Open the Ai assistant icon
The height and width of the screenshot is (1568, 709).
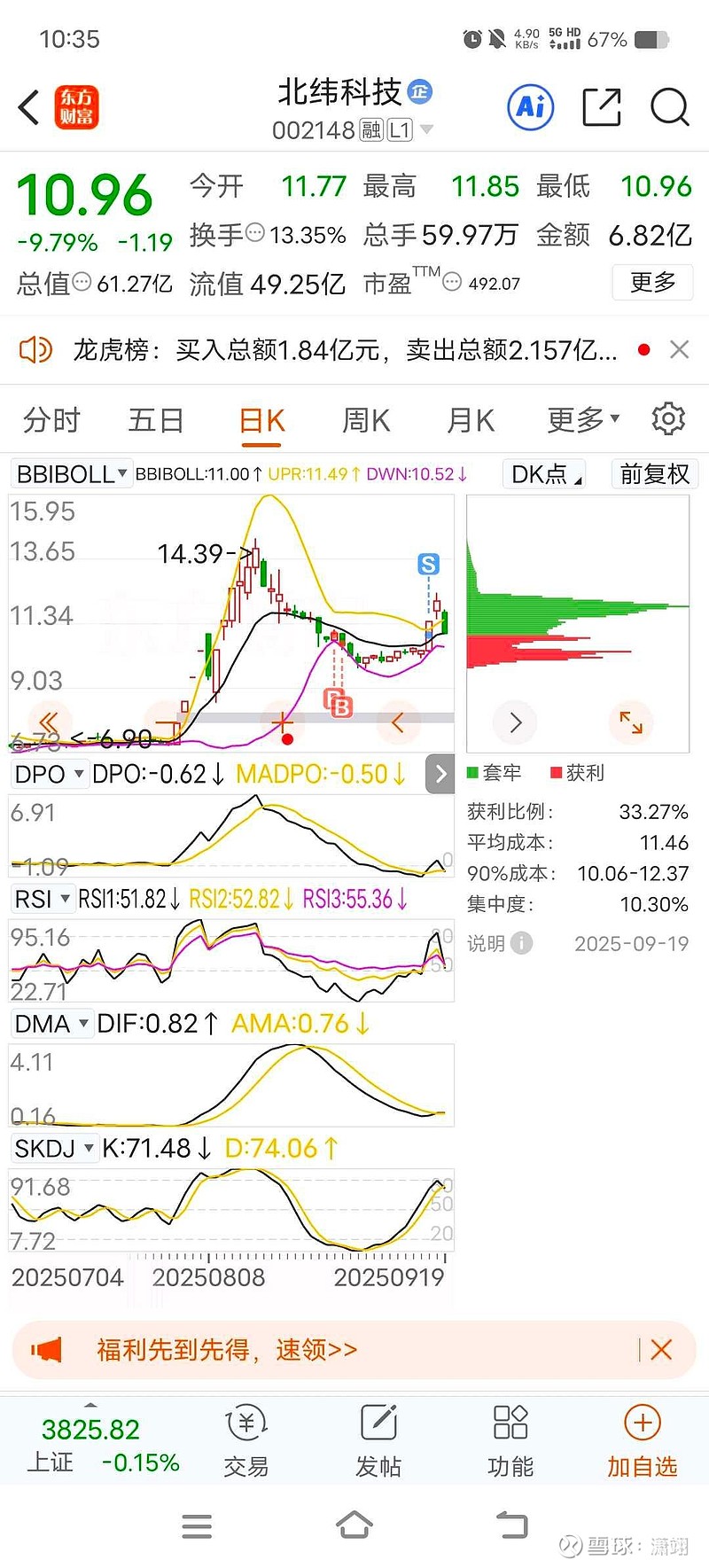(x=531, y=107)
